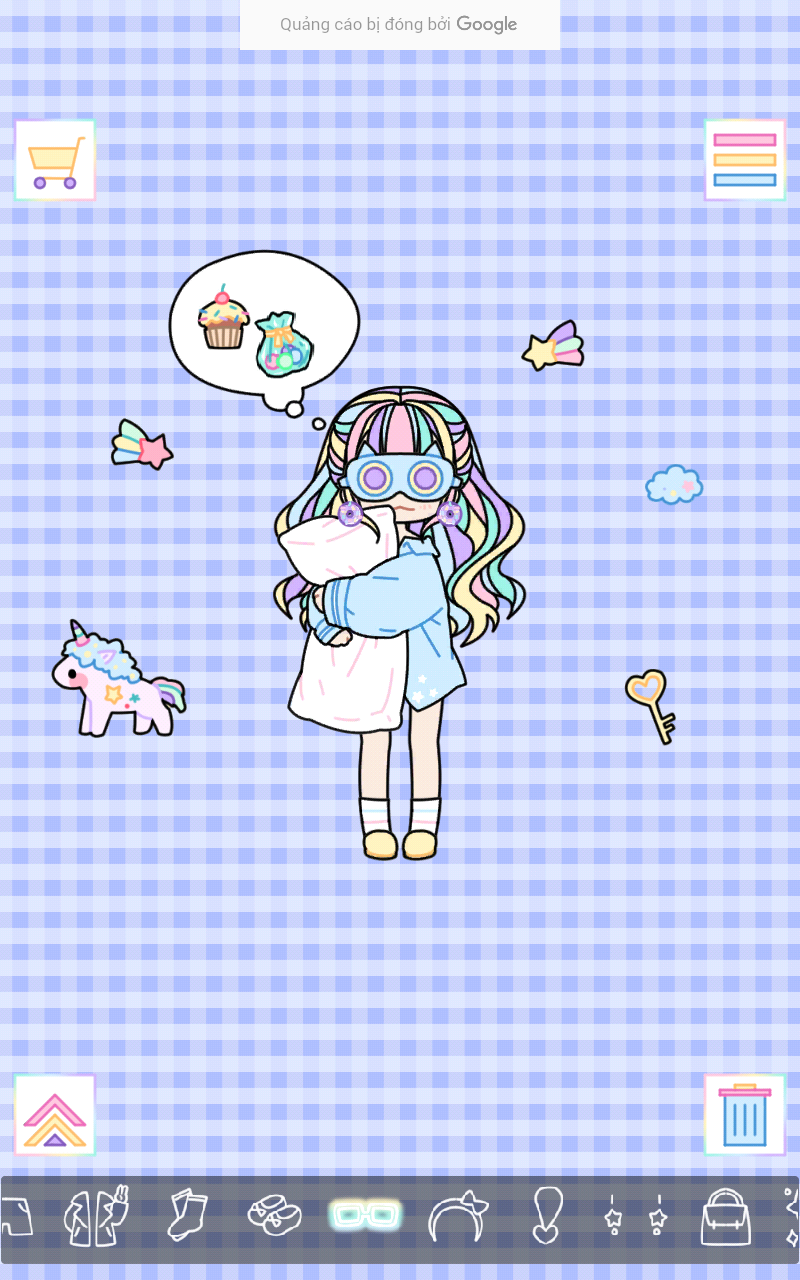Select the shoes category
800x1280 pixels.
[275, 1215]
